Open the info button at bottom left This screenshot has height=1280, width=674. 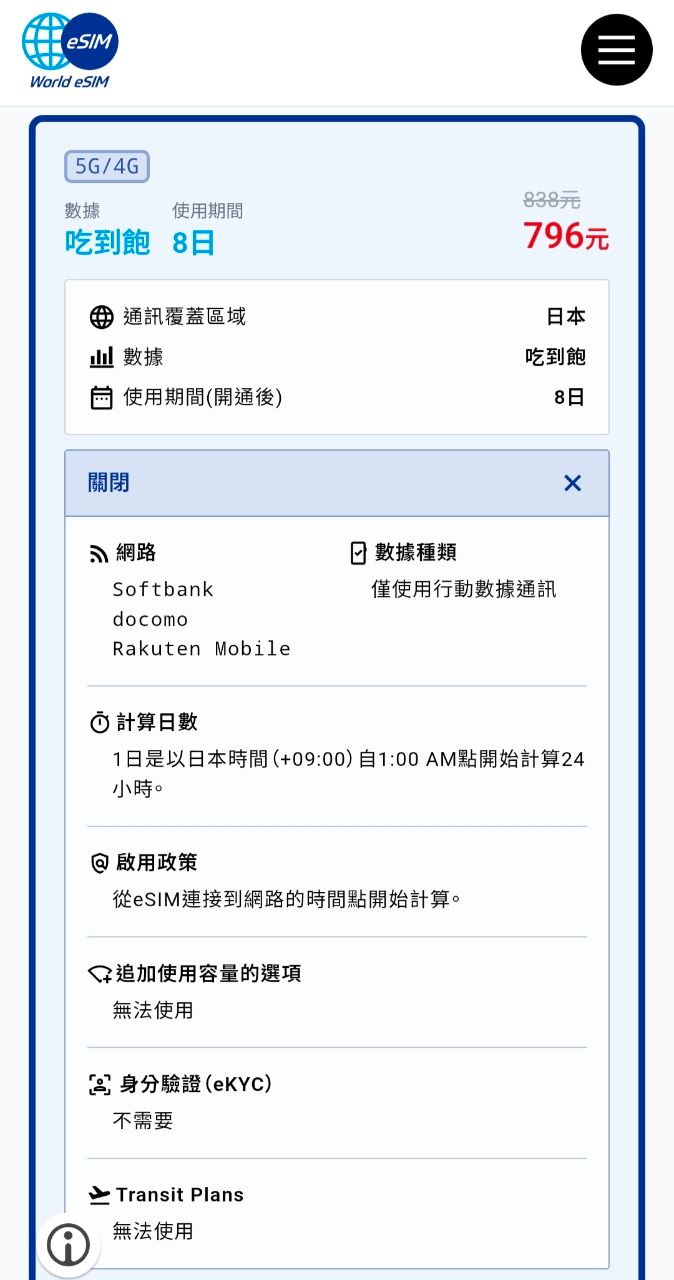click(69, 1245)
